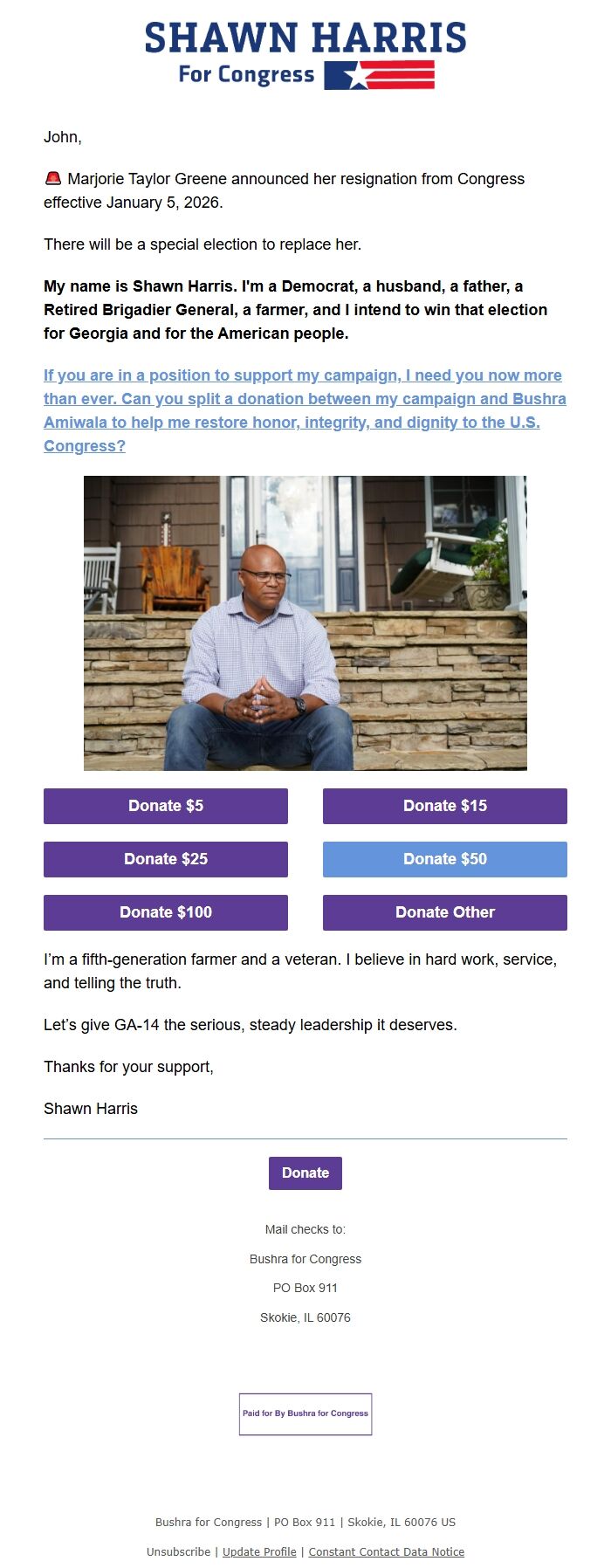The image size is (611, 1568).
Task: Tap the Donate $5 button
Action: [166, 806]
